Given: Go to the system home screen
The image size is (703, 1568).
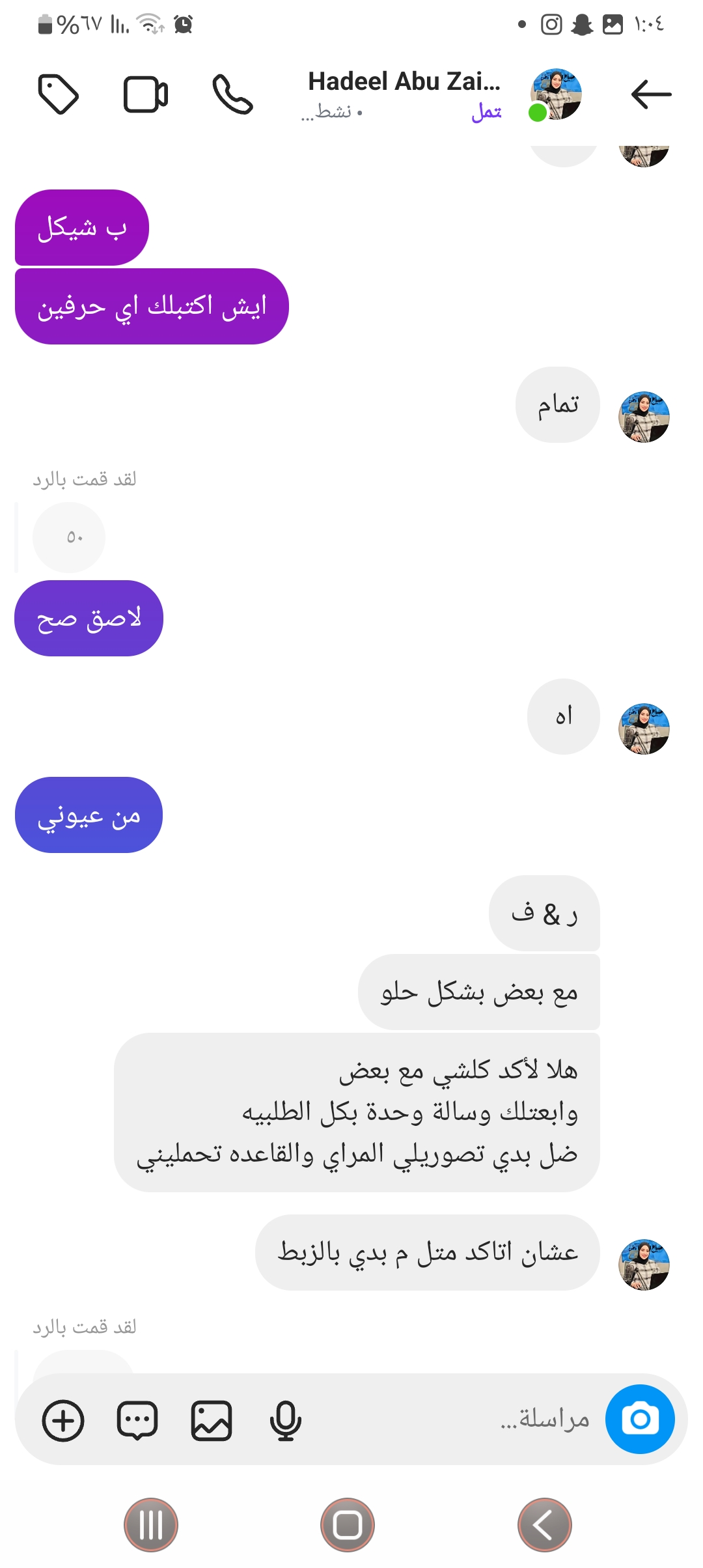Looking at the screenshot, I should point(348,1524).
